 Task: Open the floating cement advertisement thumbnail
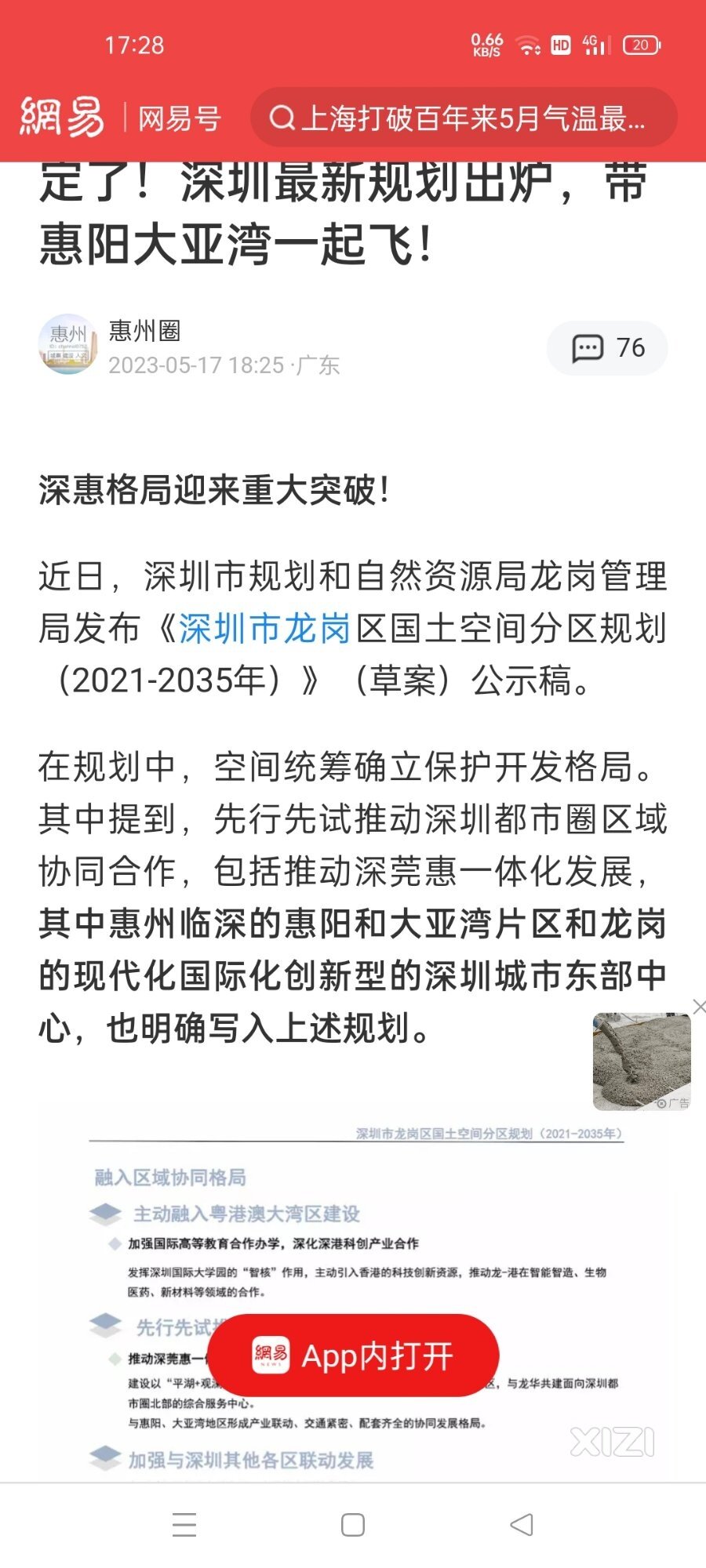pos(641,1061)
